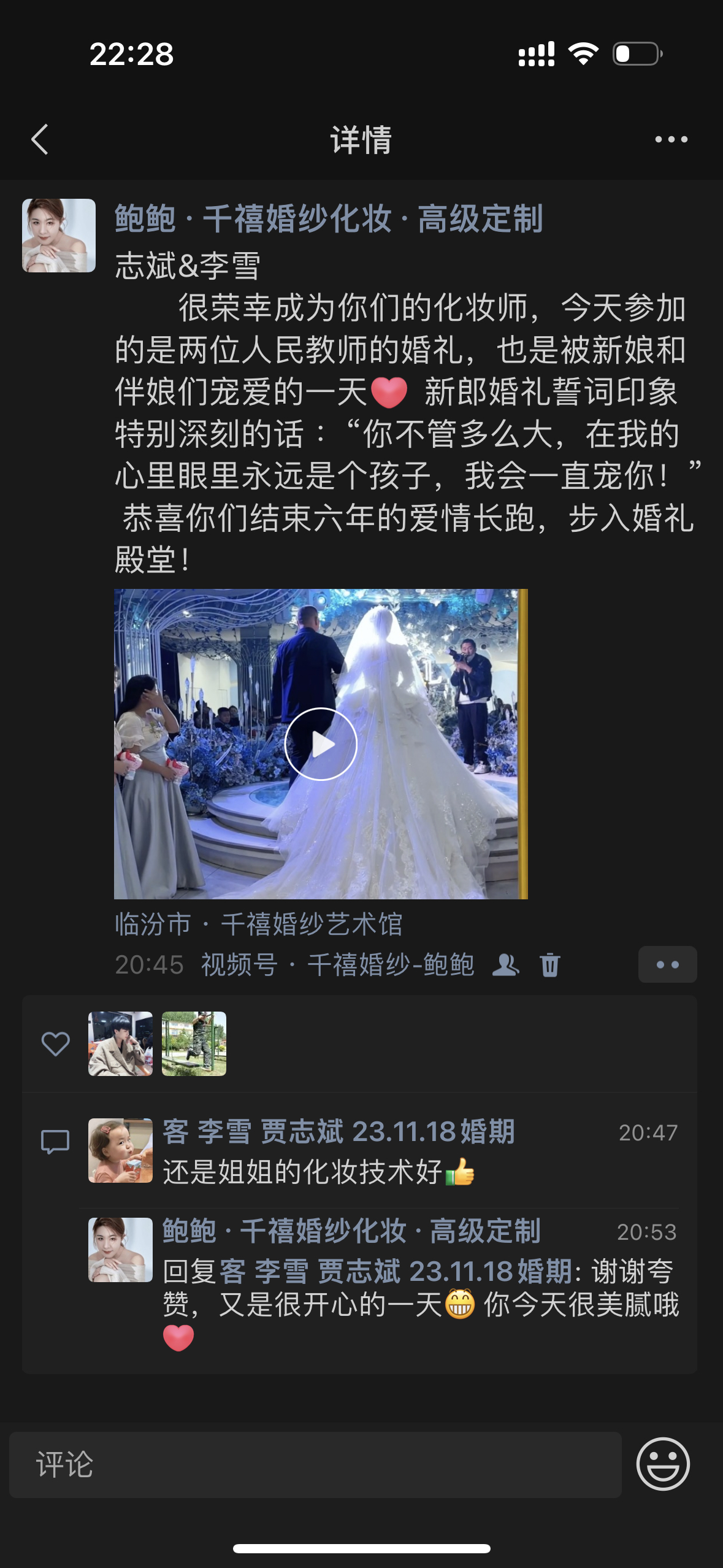Open the three-dot menu in the header
This screenshot has width=723, height=1568.
pos(671,139)
